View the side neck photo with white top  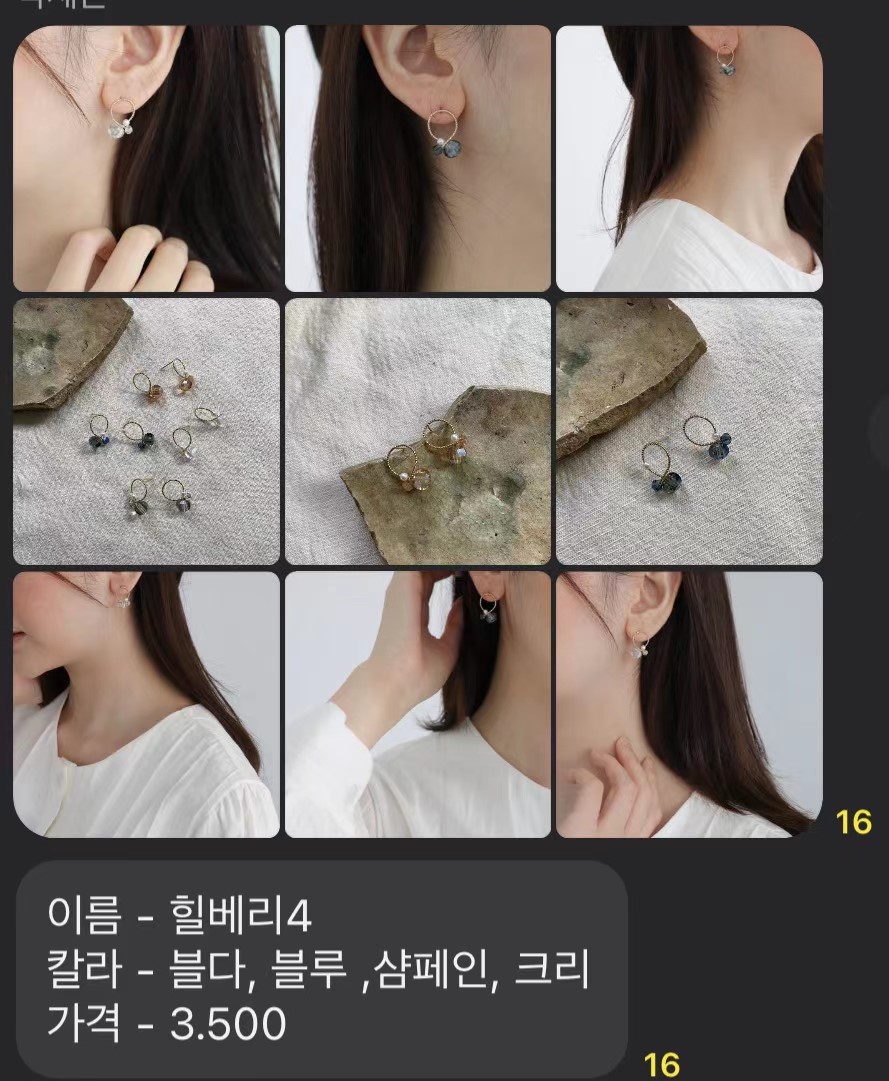click(x=689, y=158)
